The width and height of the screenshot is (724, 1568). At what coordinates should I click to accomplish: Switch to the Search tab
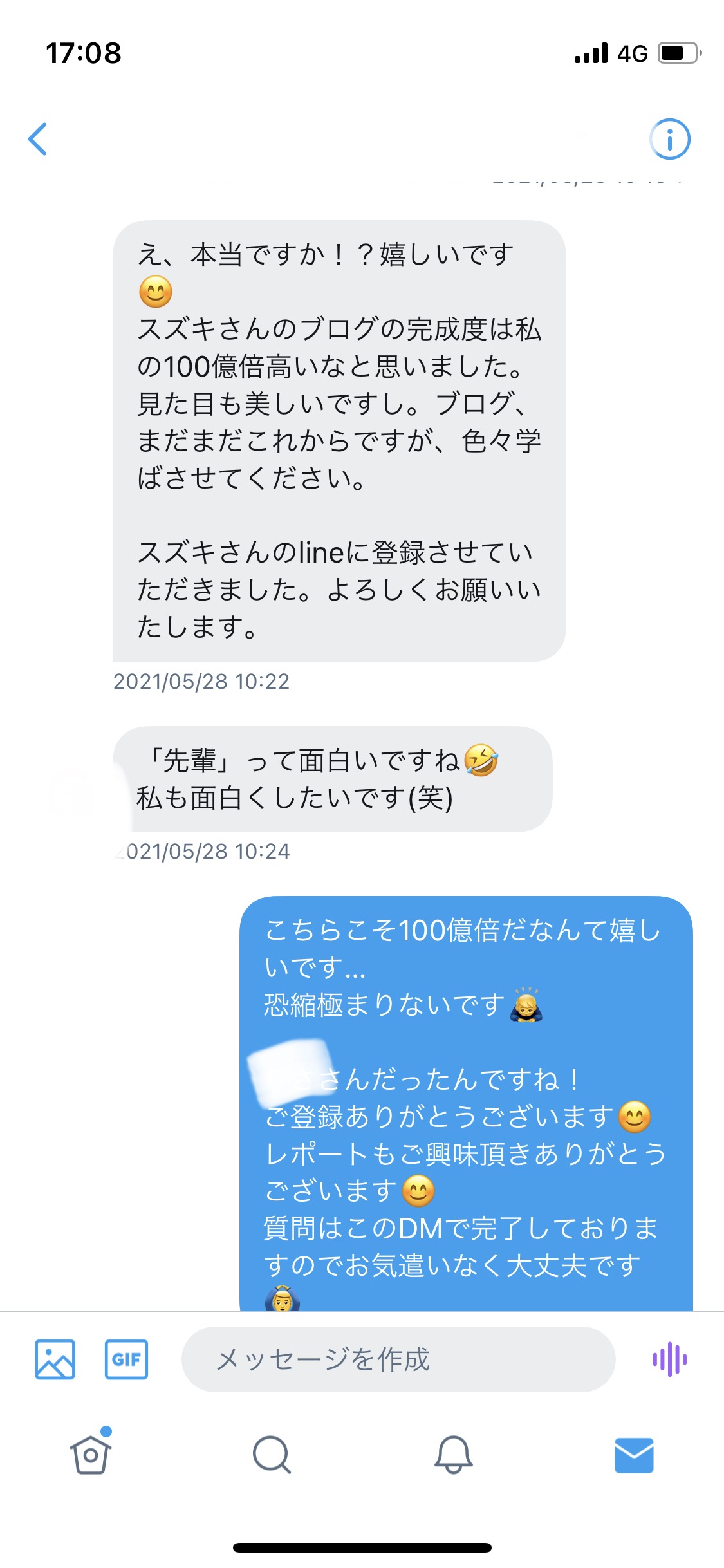coord(272,1455)
